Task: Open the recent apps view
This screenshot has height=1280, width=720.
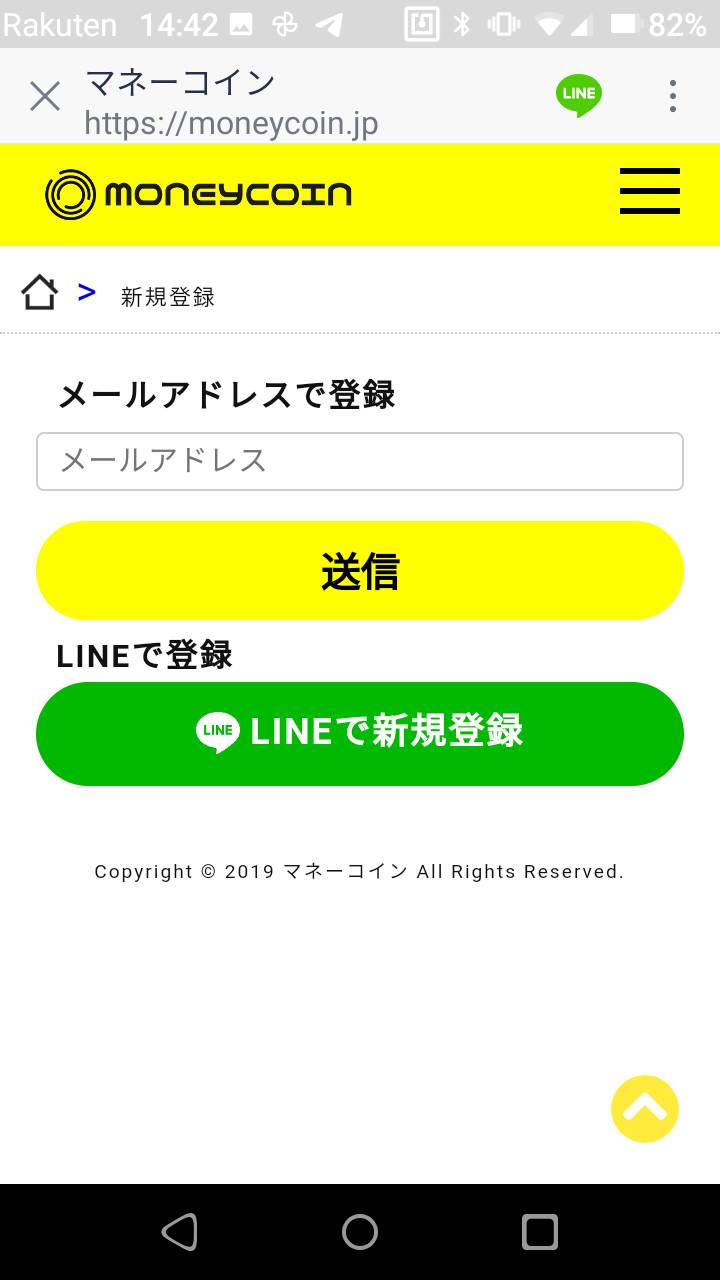Action: tap(540, 1232)
